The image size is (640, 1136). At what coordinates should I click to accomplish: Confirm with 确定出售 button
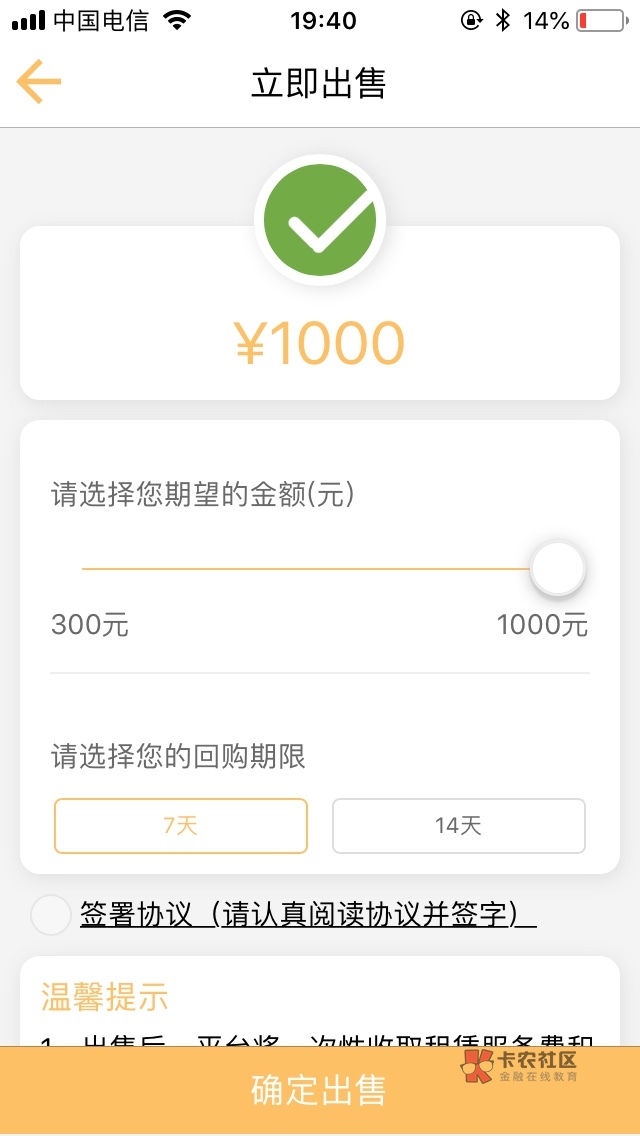coord(320,1090)
